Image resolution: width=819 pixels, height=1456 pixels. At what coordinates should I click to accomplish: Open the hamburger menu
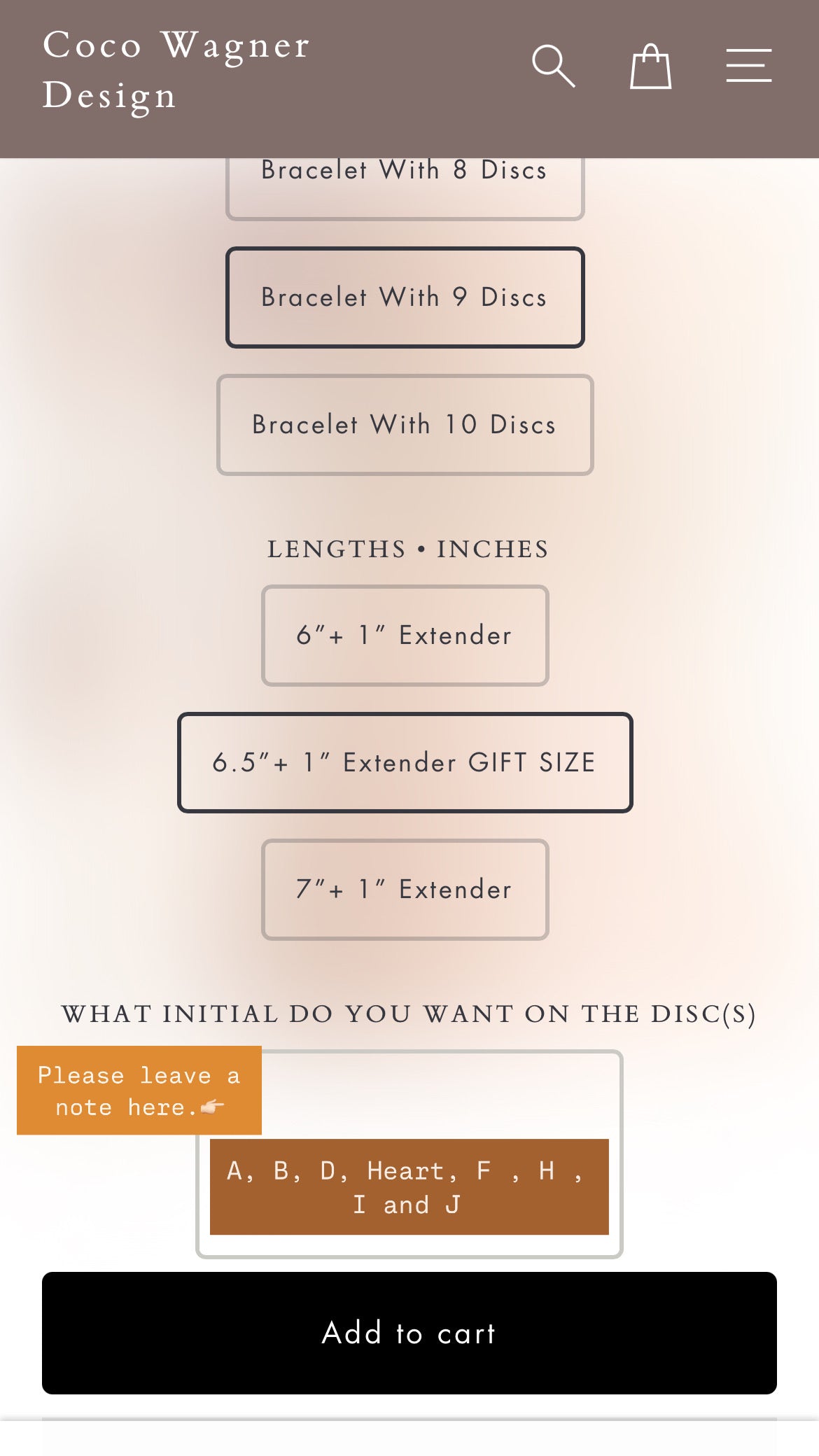point(748,66)
